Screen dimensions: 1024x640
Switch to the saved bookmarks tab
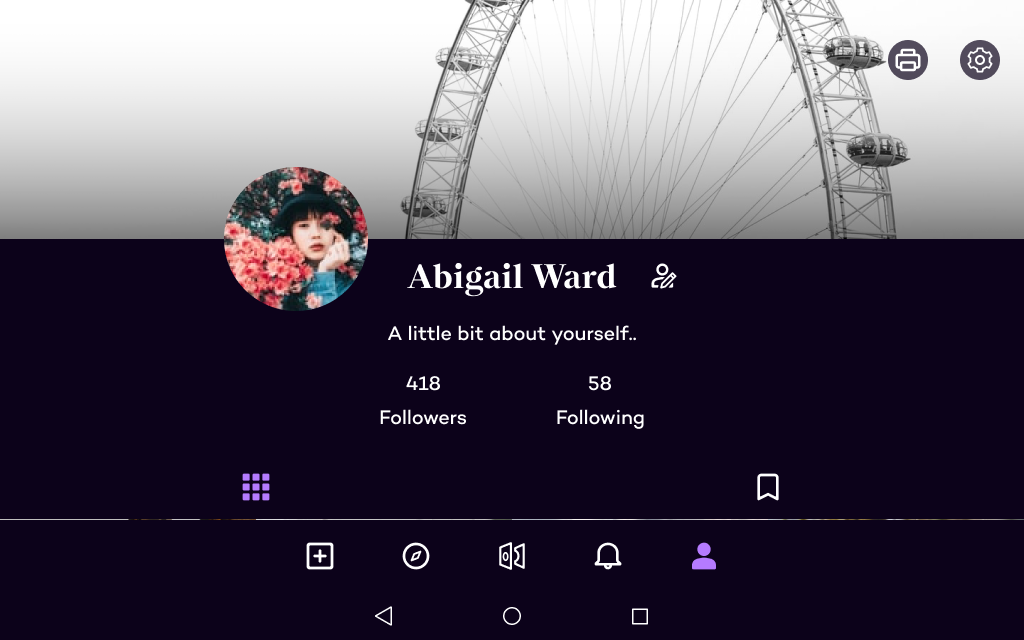[768, 487]
